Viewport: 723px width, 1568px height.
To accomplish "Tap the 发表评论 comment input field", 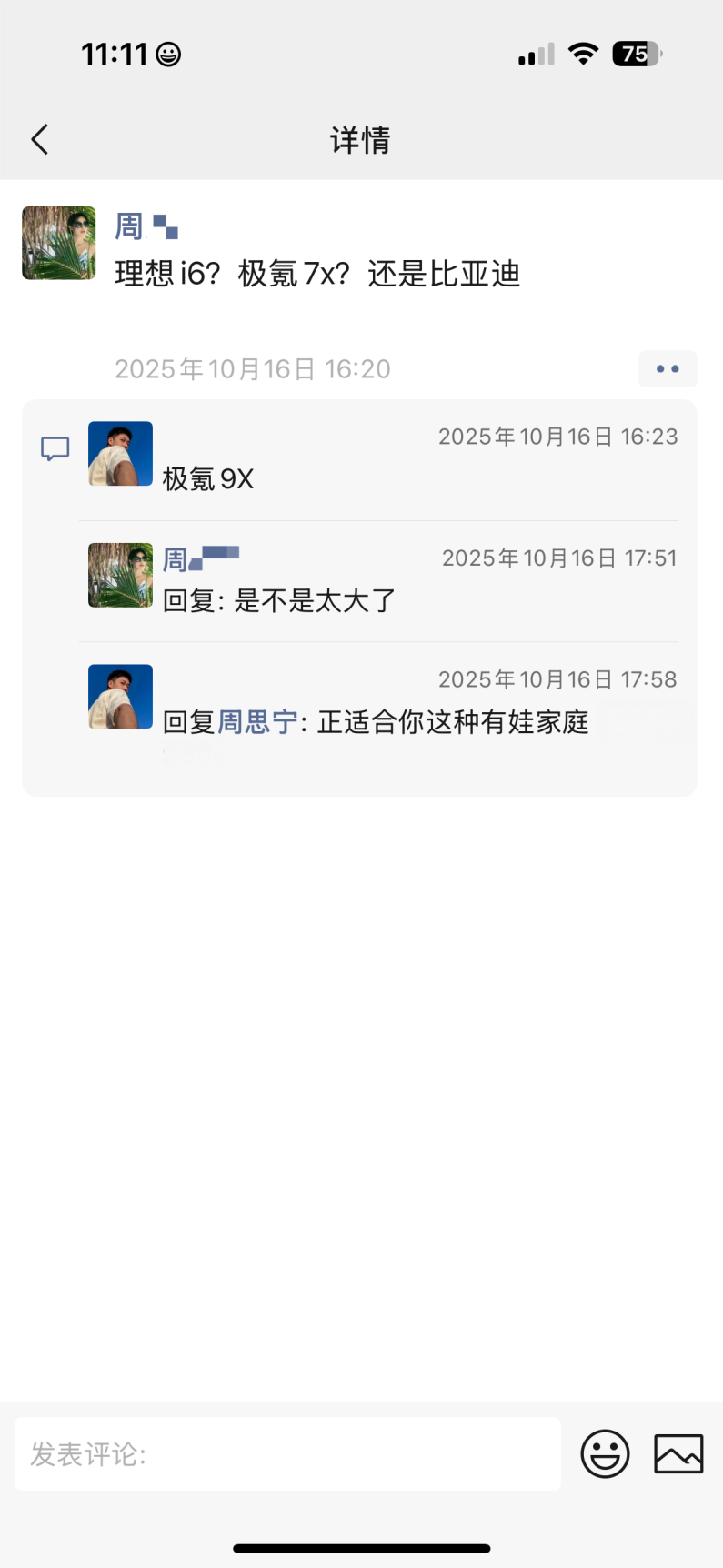I will 287,1453.
